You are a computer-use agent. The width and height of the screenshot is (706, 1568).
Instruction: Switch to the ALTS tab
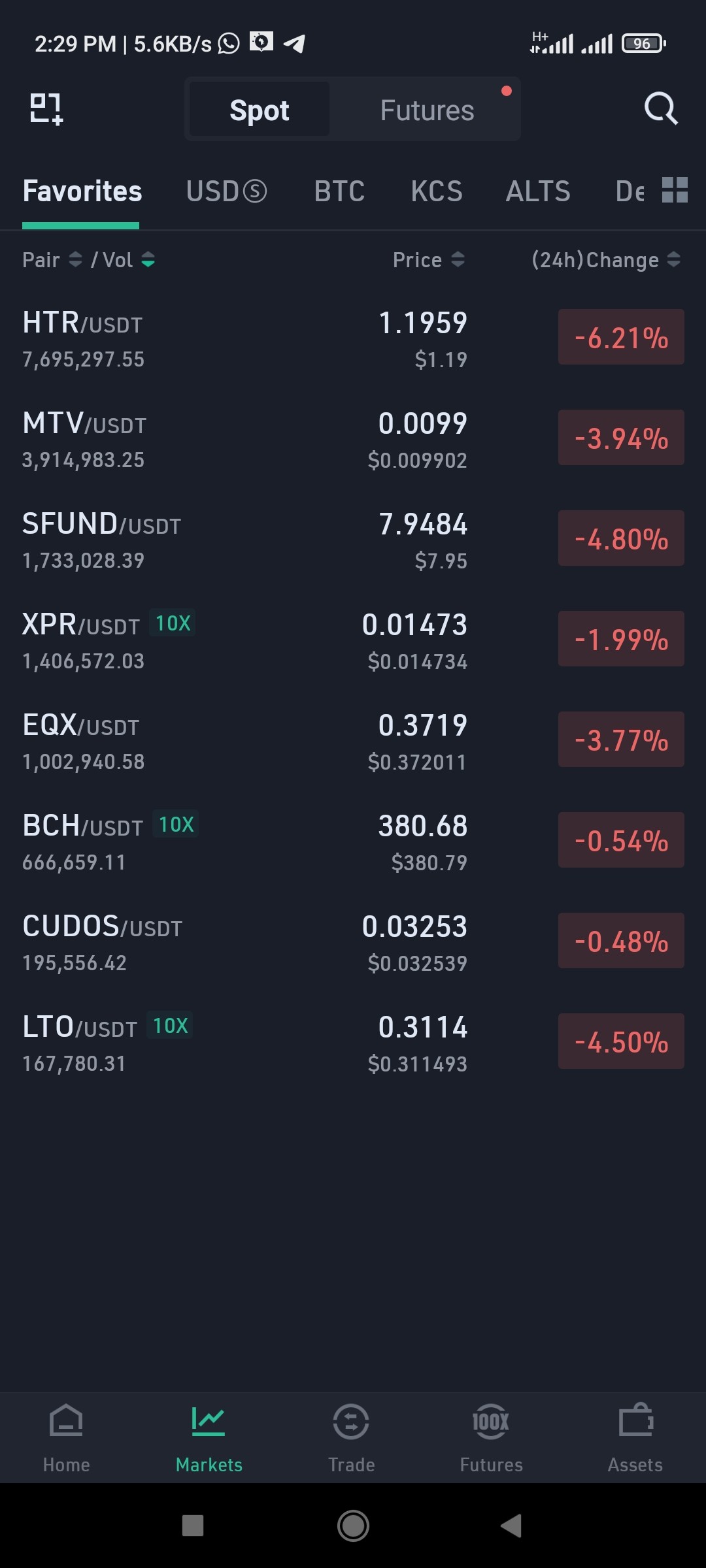point(538,191)
